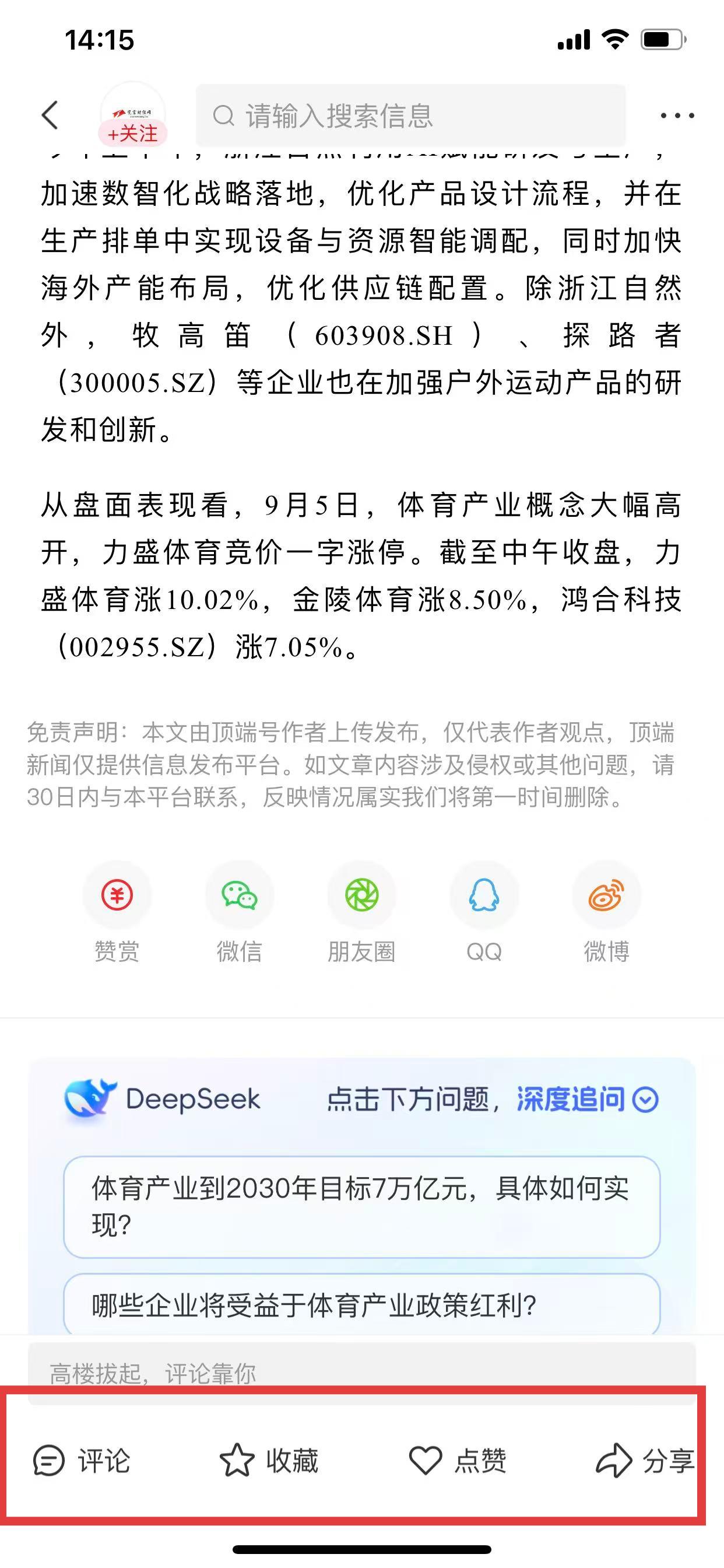Expand the 深度追问 DeepSeek dropdown
The image size is (724, 1568).
[645, 1100]
